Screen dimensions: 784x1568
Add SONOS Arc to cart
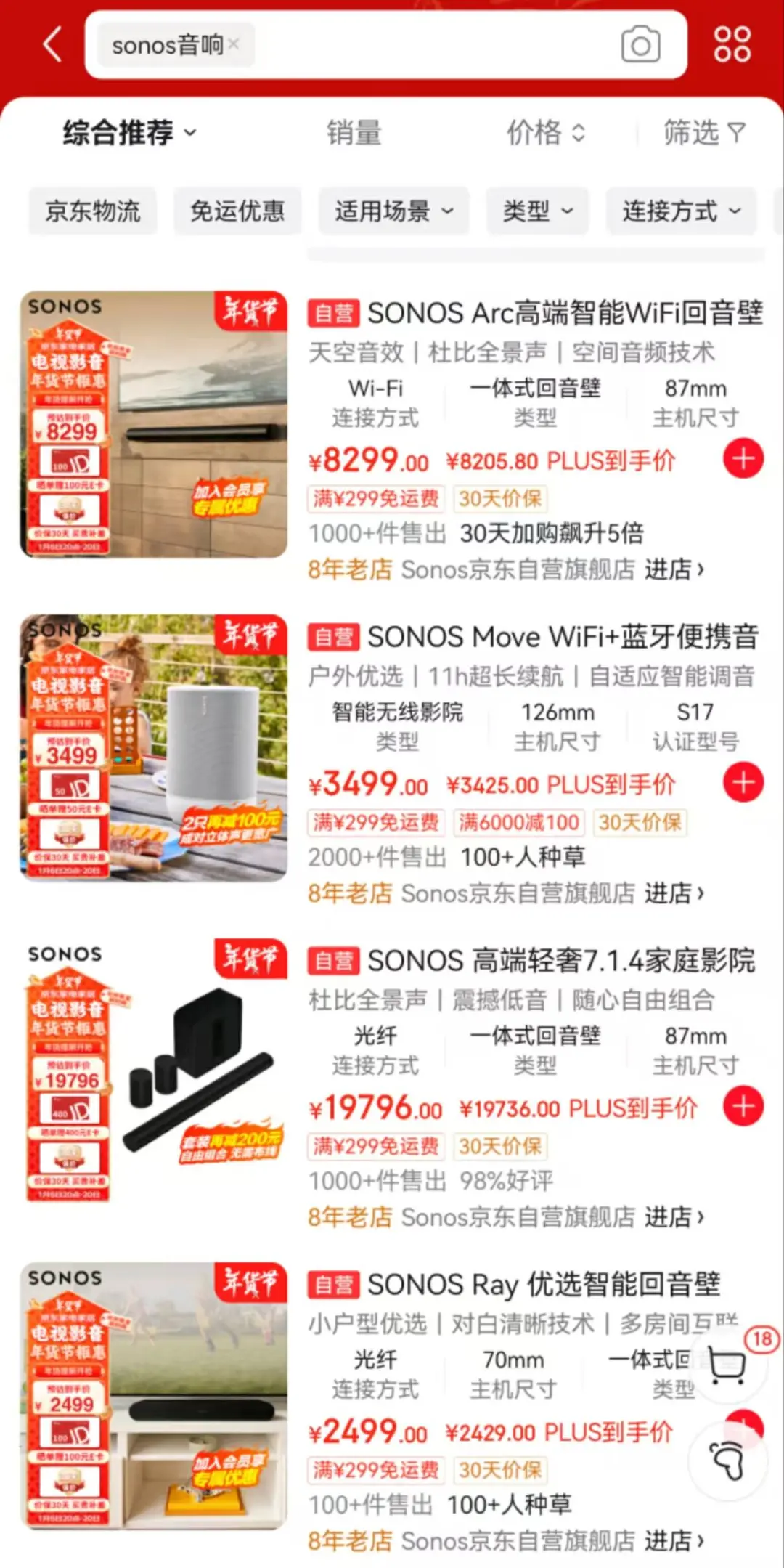(x=743, y=458)
